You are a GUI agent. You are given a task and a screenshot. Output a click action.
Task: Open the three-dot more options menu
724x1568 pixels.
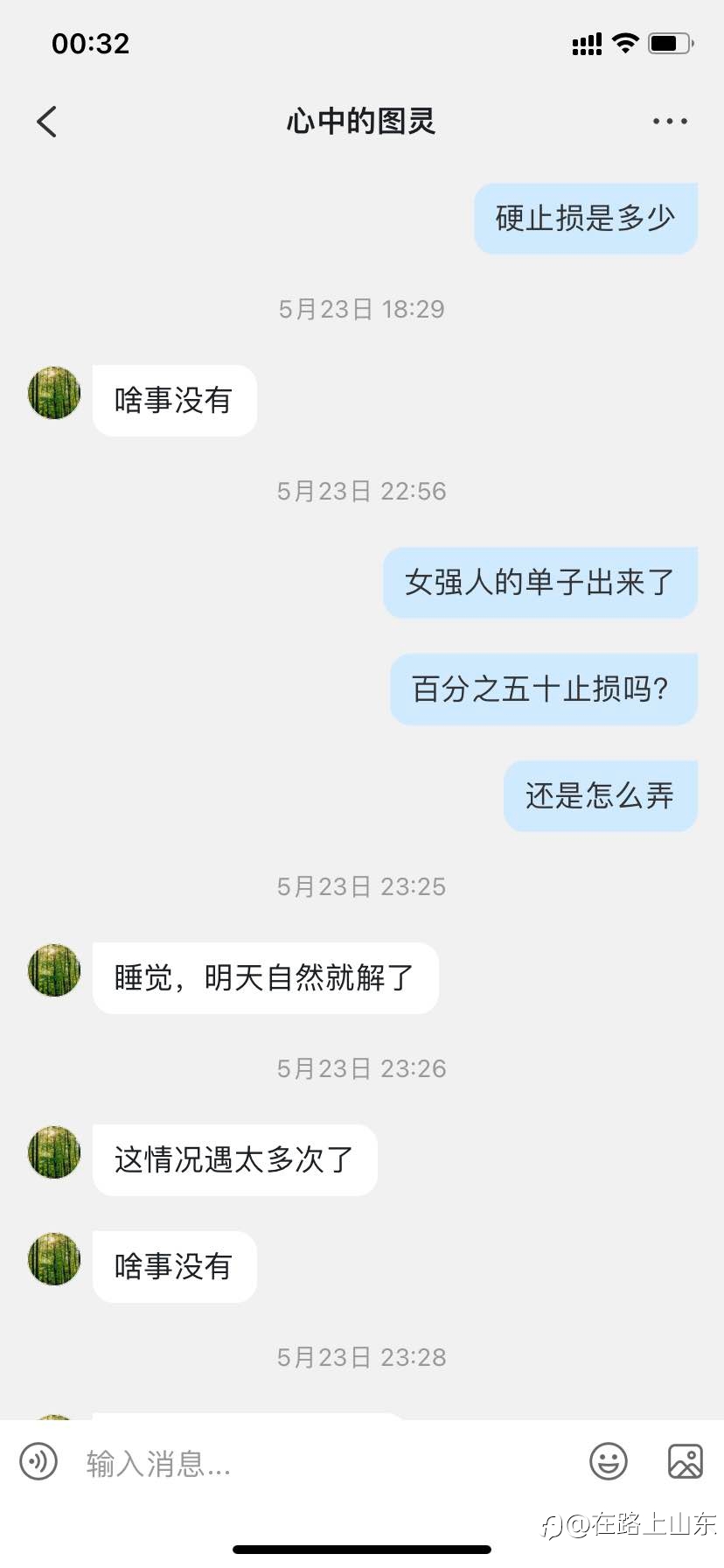[x=670, y=122]
